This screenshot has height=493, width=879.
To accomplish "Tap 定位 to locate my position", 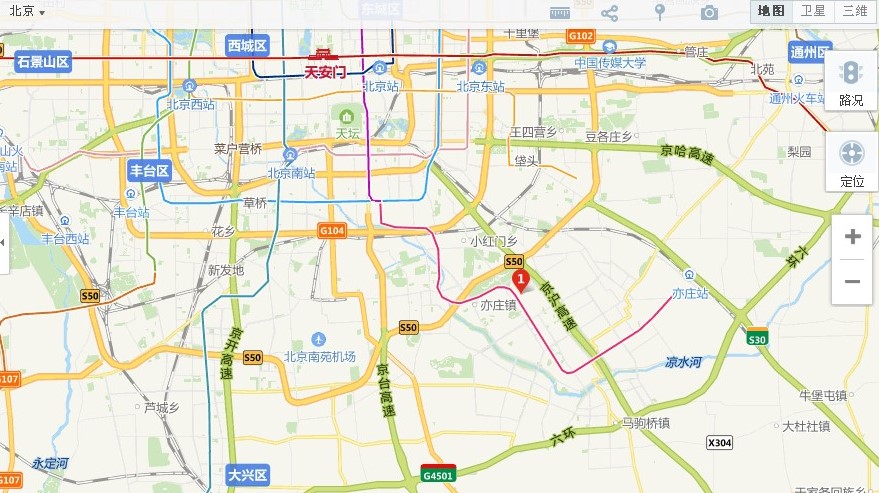I will [x=851, y=164].
